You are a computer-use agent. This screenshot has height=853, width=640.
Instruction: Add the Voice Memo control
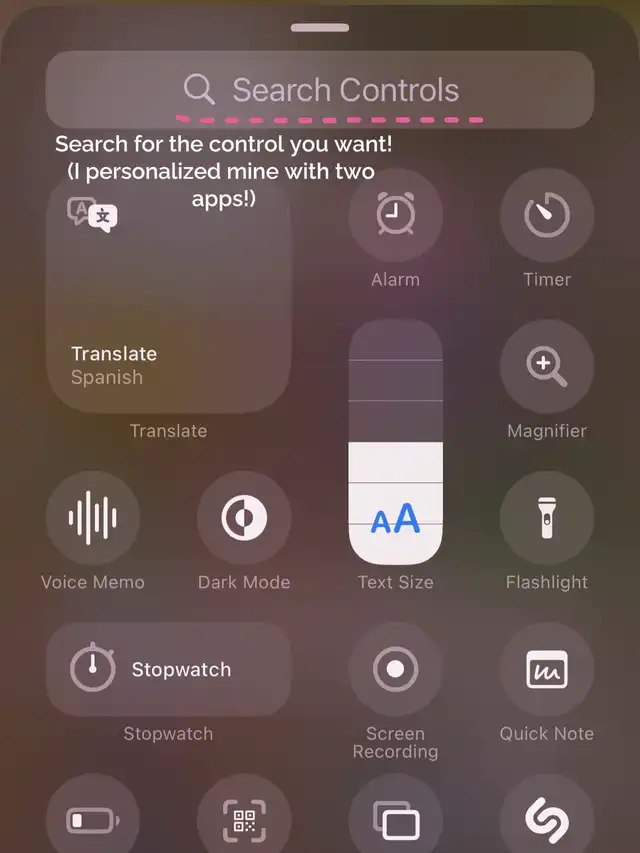click(93, 518)
